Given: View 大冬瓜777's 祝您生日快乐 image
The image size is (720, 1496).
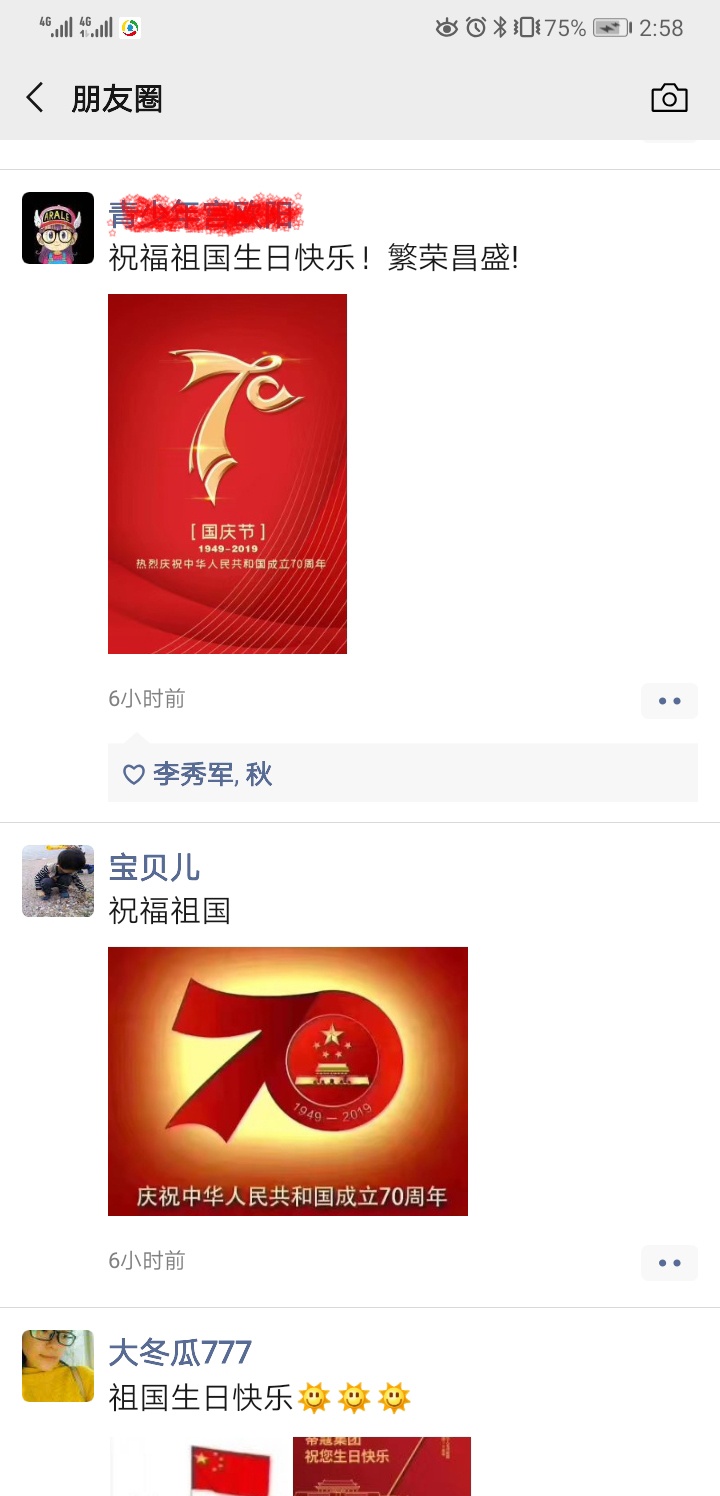Looking at the screenshot, I should point(381,1467).
